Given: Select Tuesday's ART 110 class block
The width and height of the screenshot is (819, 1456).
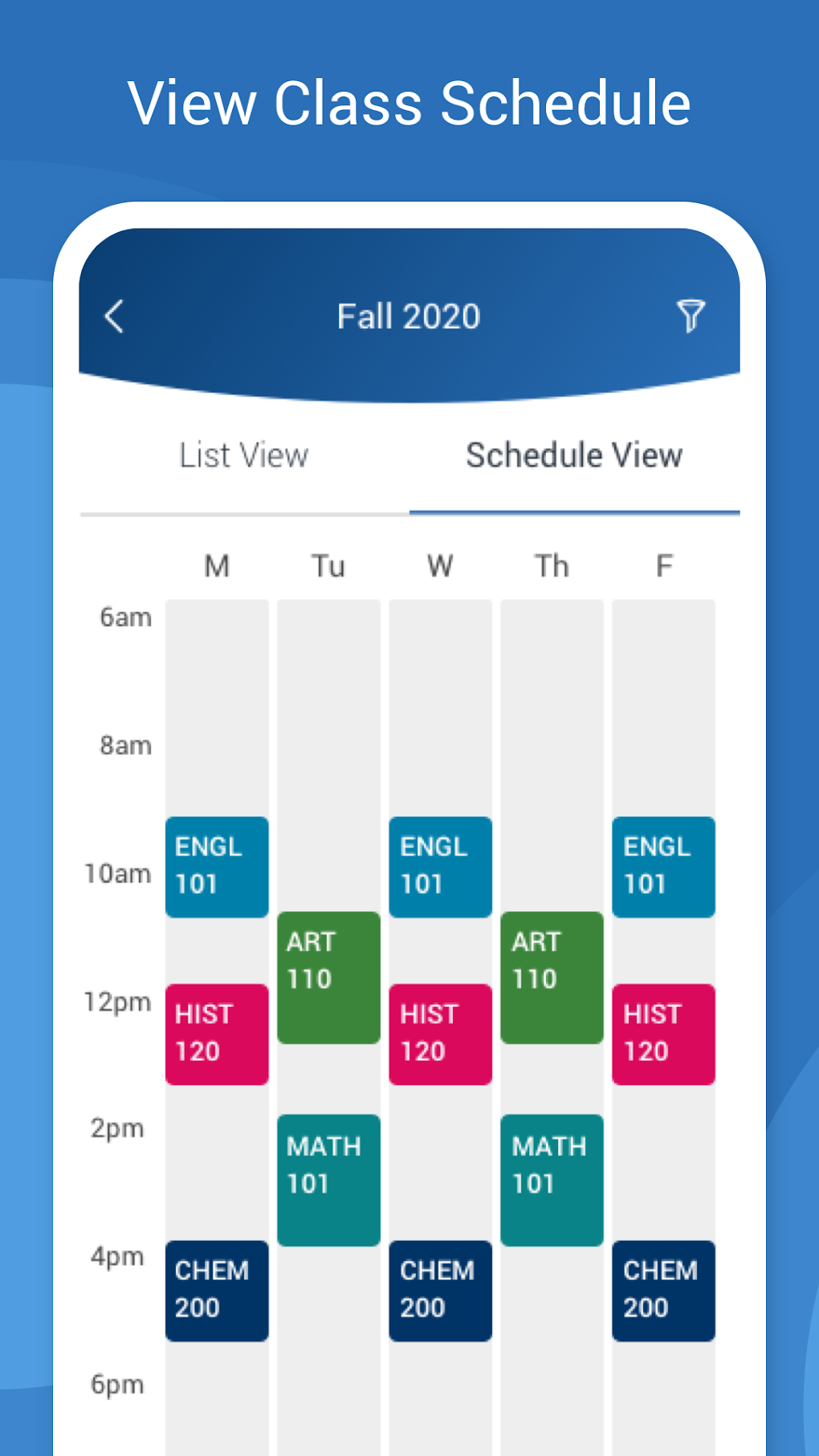Looking at the screenshot, I should pyautogui.click(x=328, y=978).
